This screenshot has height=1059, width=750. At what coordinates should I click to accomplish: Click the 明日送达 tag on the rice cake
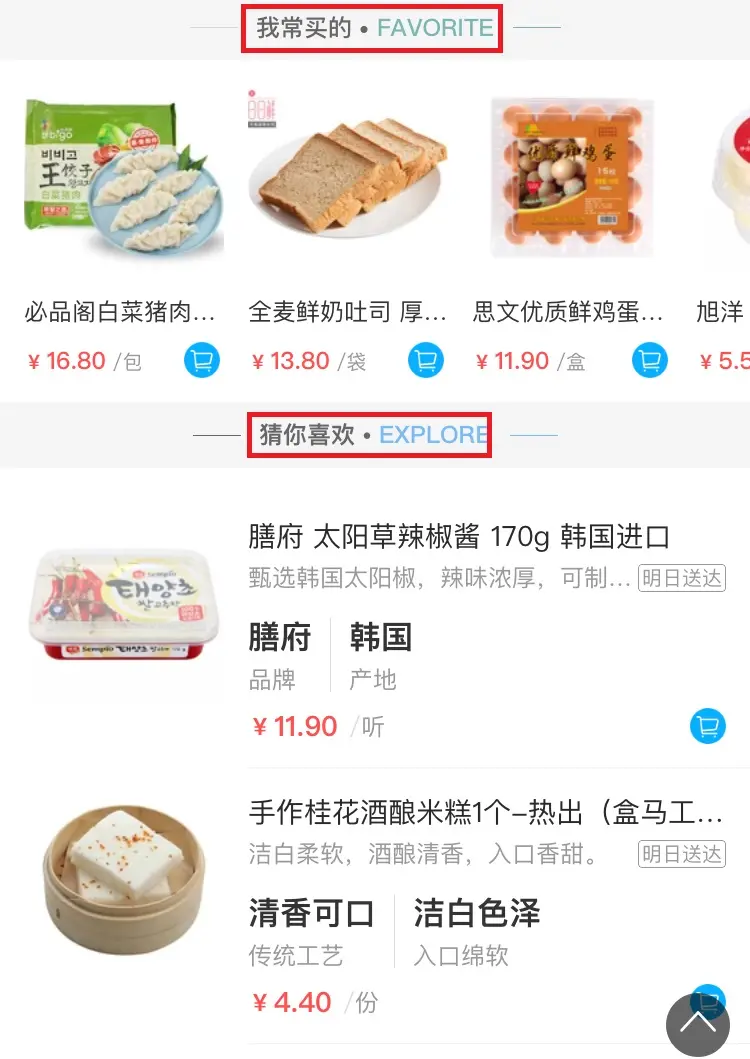pos(682,855)
